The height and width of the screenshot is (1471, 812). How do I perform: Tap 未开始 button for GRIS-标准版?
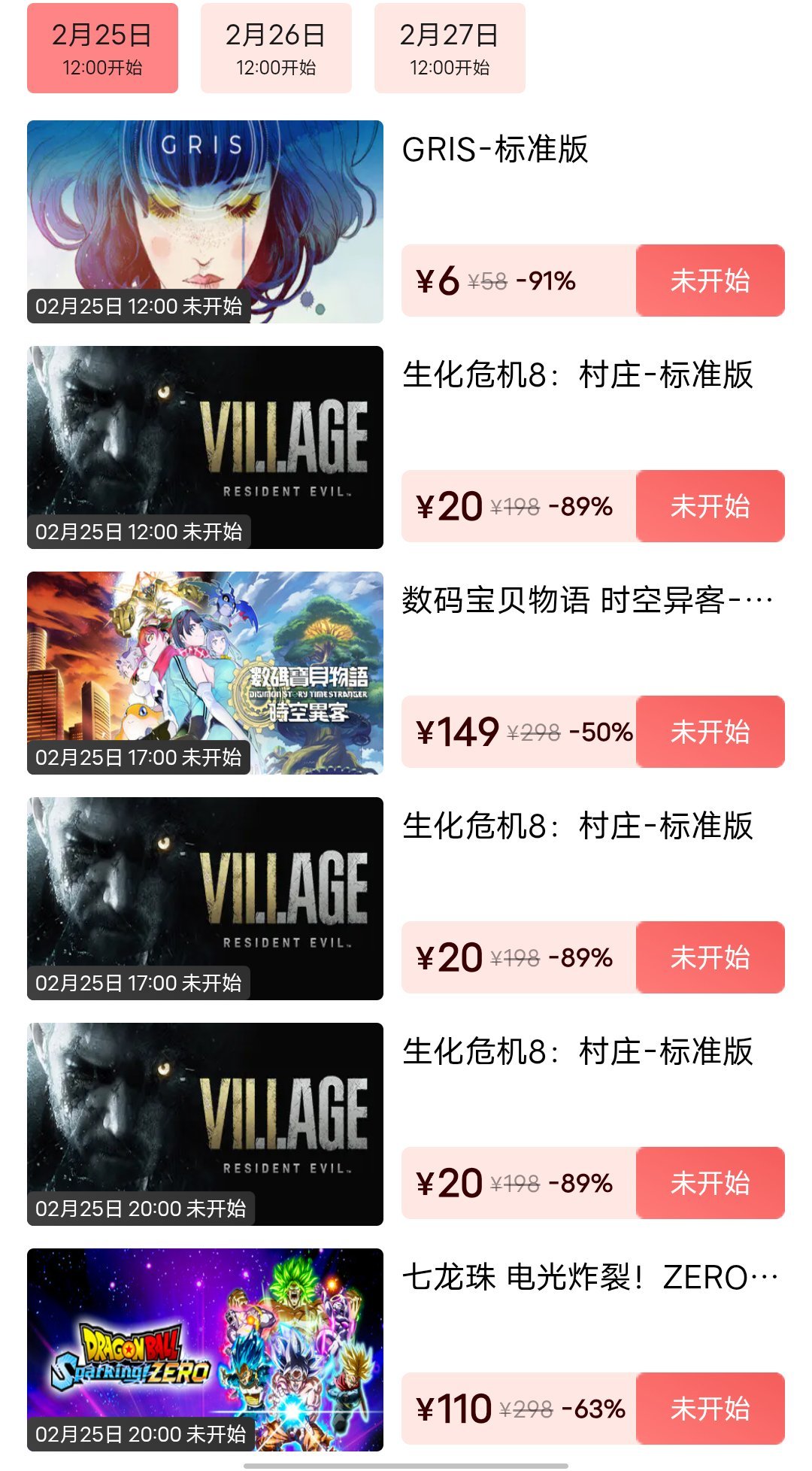tap(710, 281)
